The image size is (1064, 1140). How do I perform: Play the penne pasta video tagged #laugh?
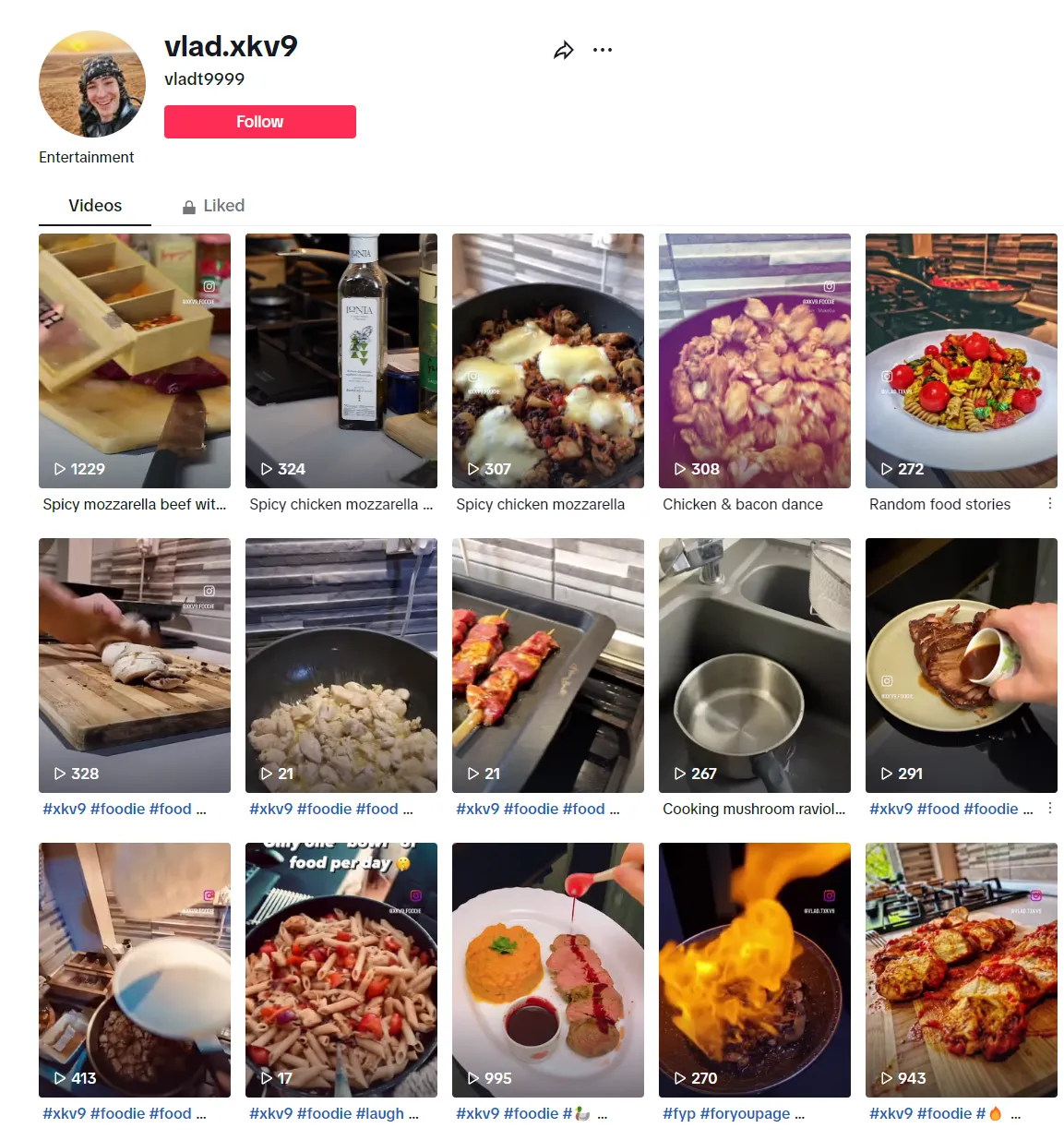coord(341,970)
